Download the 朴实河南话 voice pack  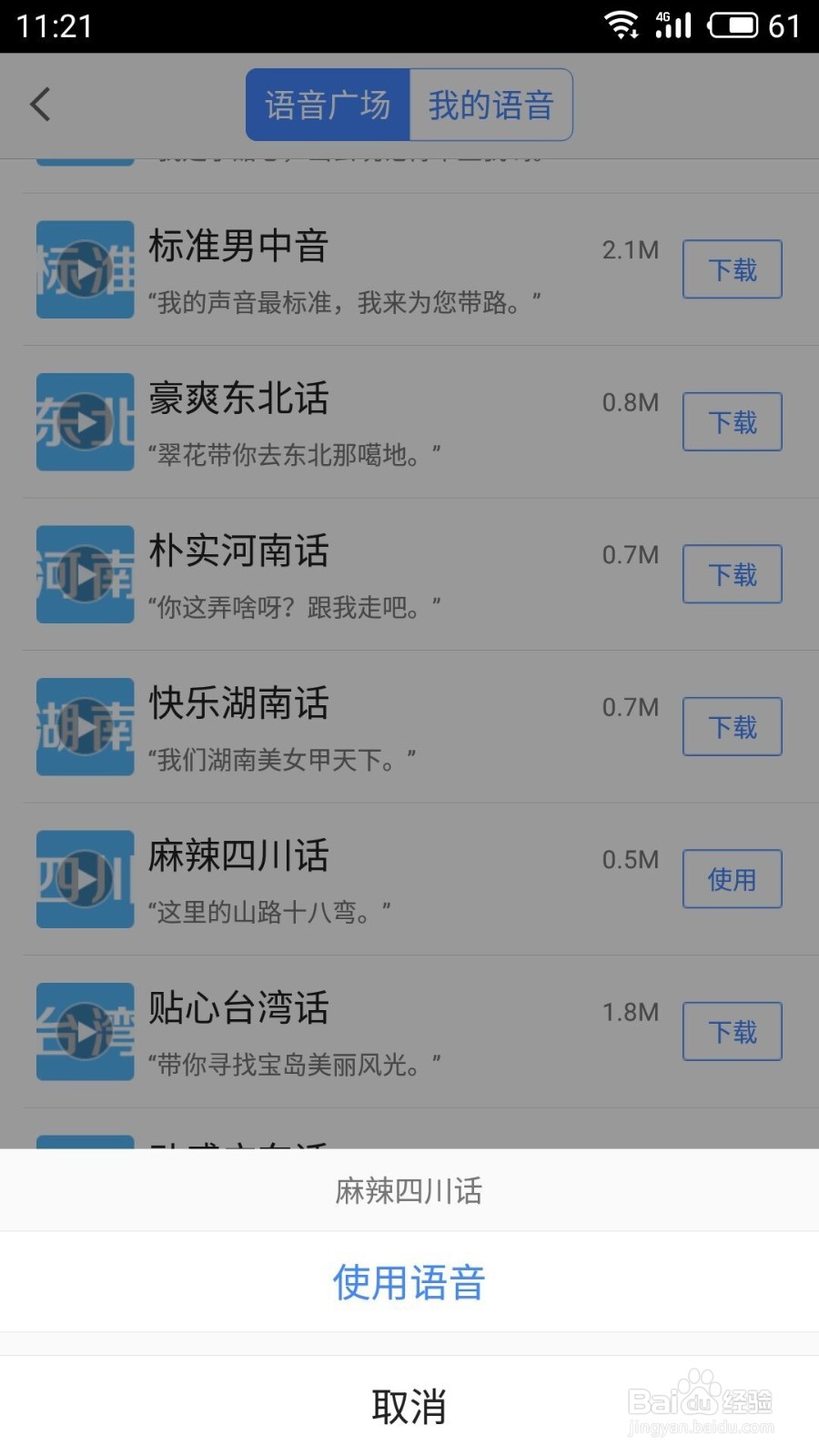coord(732,574)
